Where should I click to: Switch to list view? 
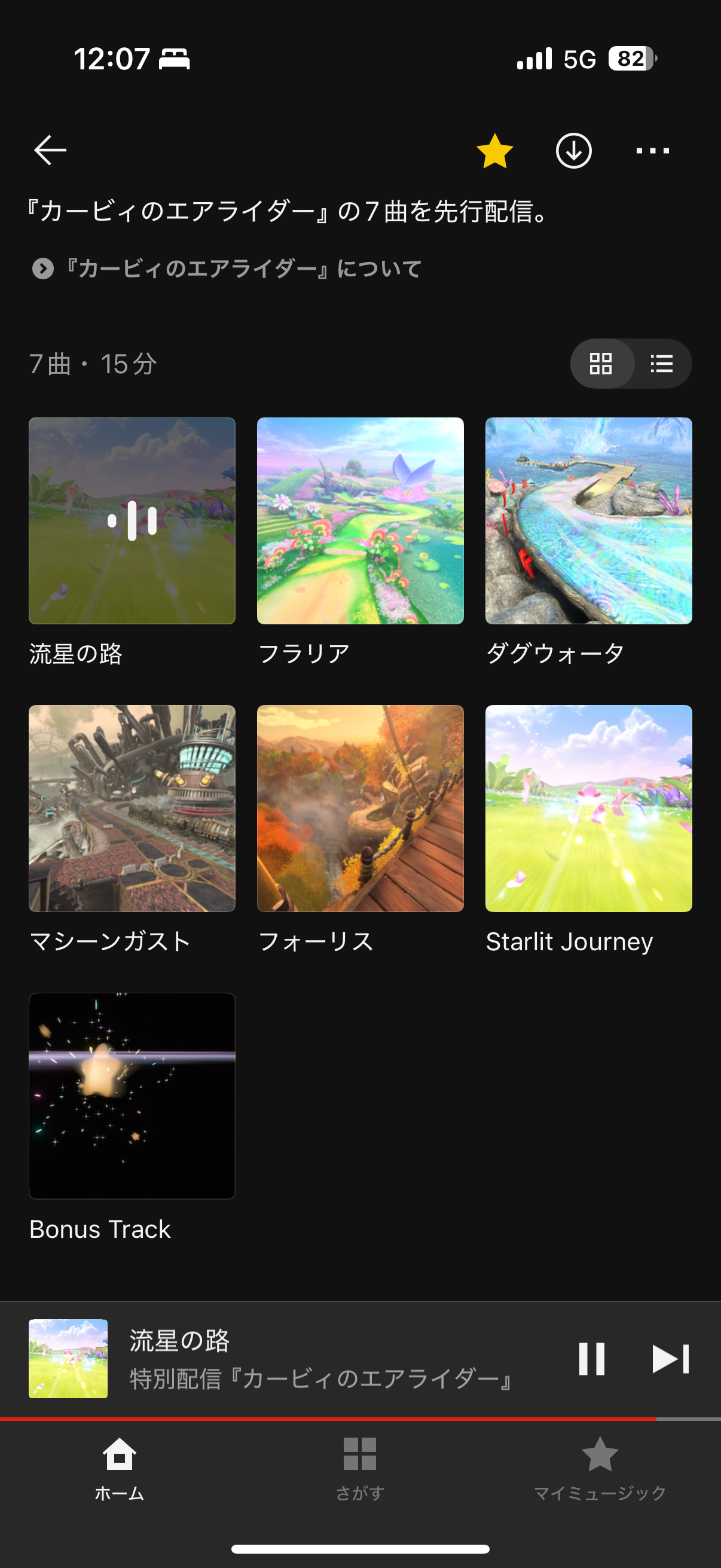(x=661, y=364)
